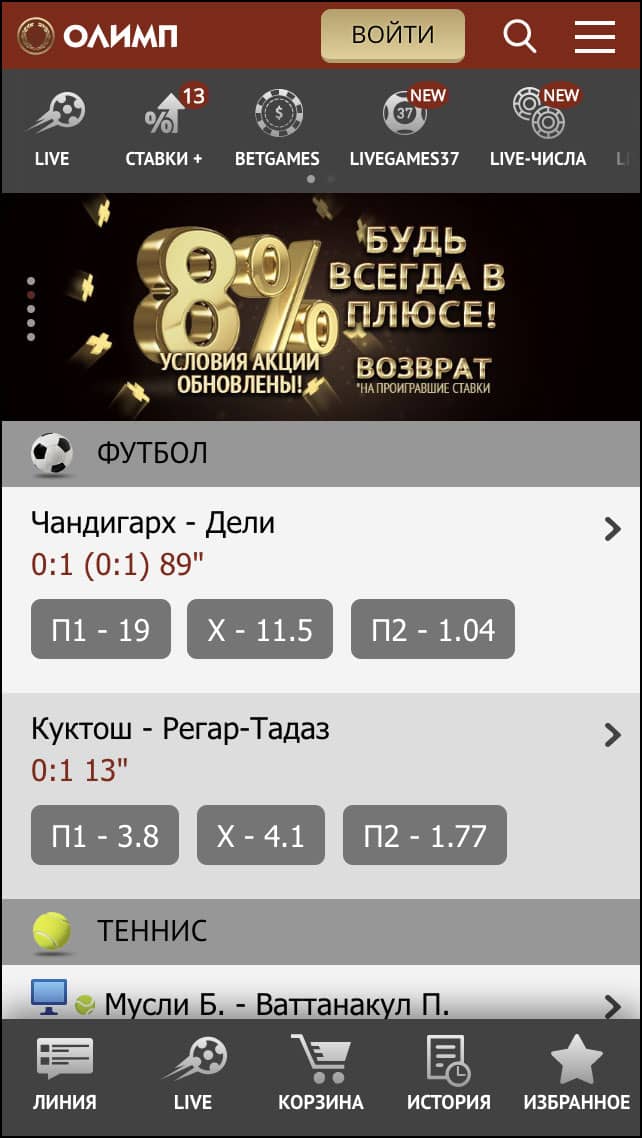Open the hamburger menu
This screenshot has width=642, height=1138.
click(594, 37)
